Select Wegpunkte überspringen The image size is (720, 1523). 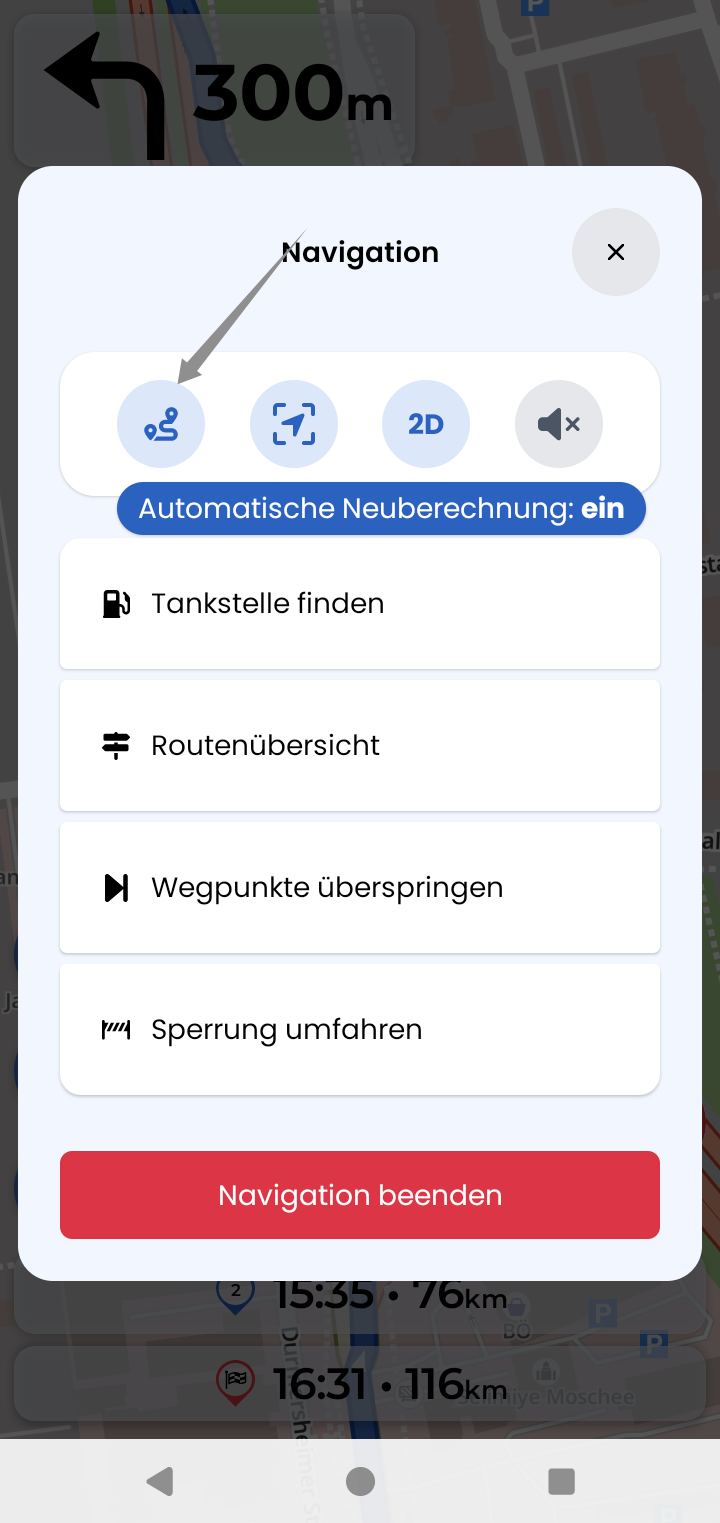(360, 888)
